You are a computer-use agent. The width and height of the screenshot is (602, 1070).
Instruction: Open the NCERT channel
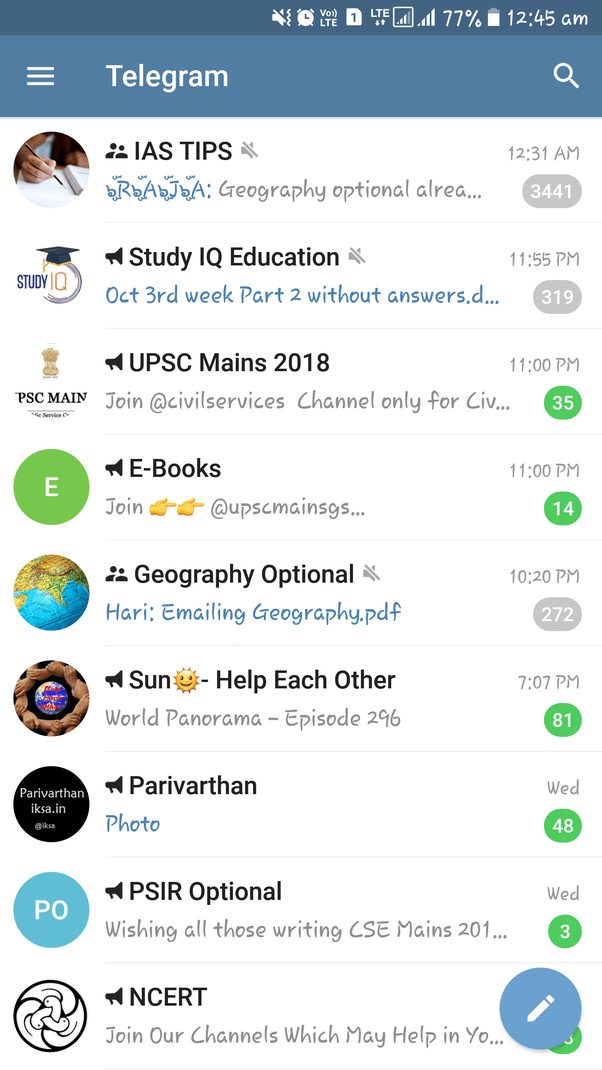tap(280, 1016)
